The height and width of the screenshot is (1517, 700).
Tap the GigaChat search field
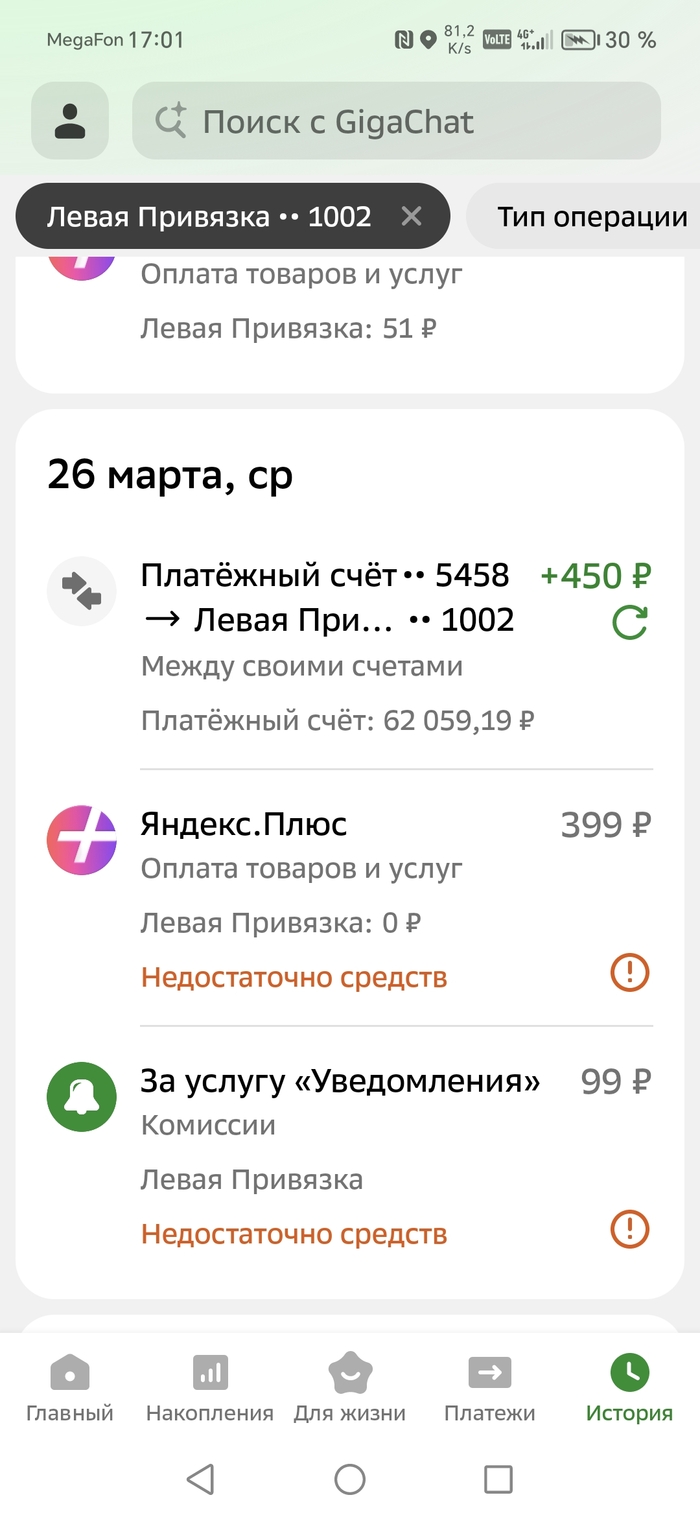[396, 121]
